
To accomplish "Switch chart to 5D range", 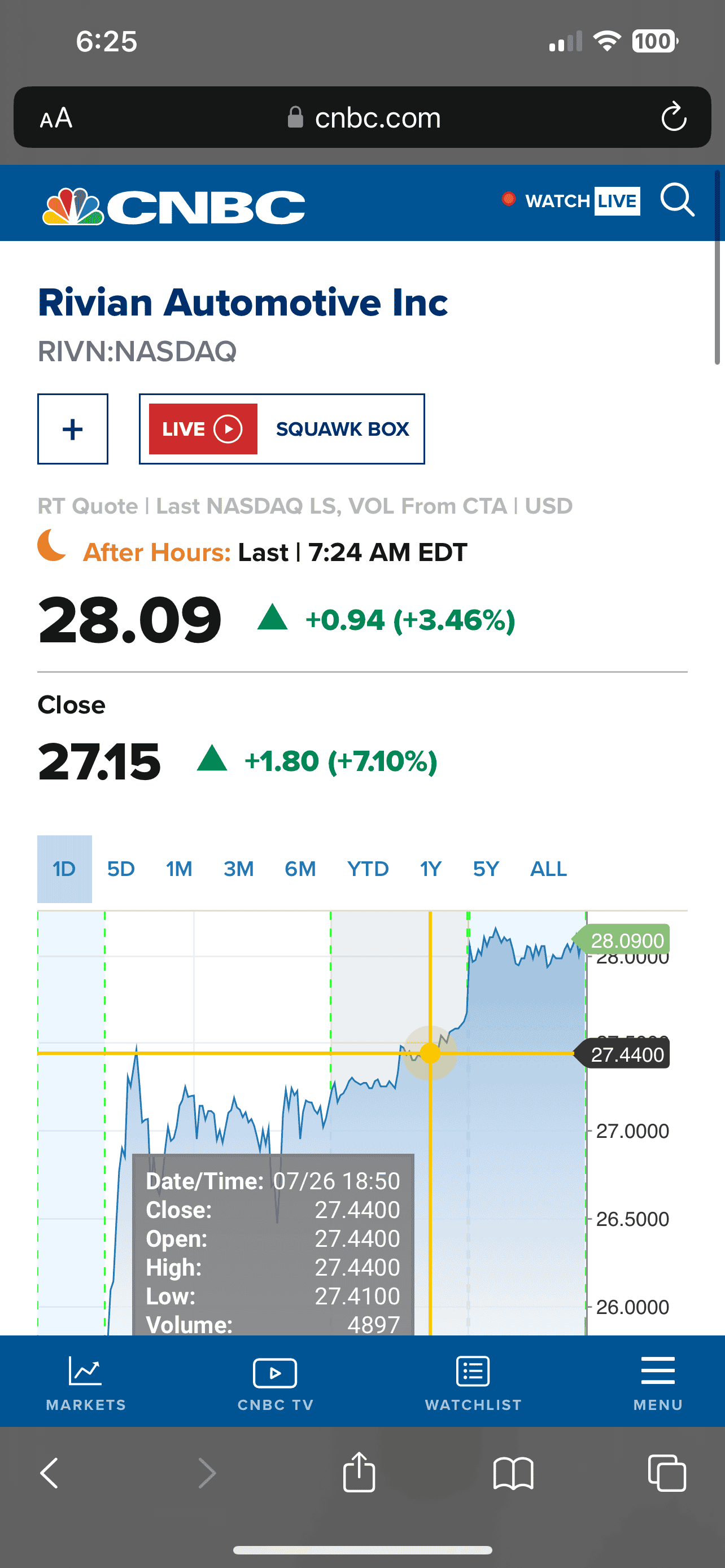I will click(x=120, y=869).
